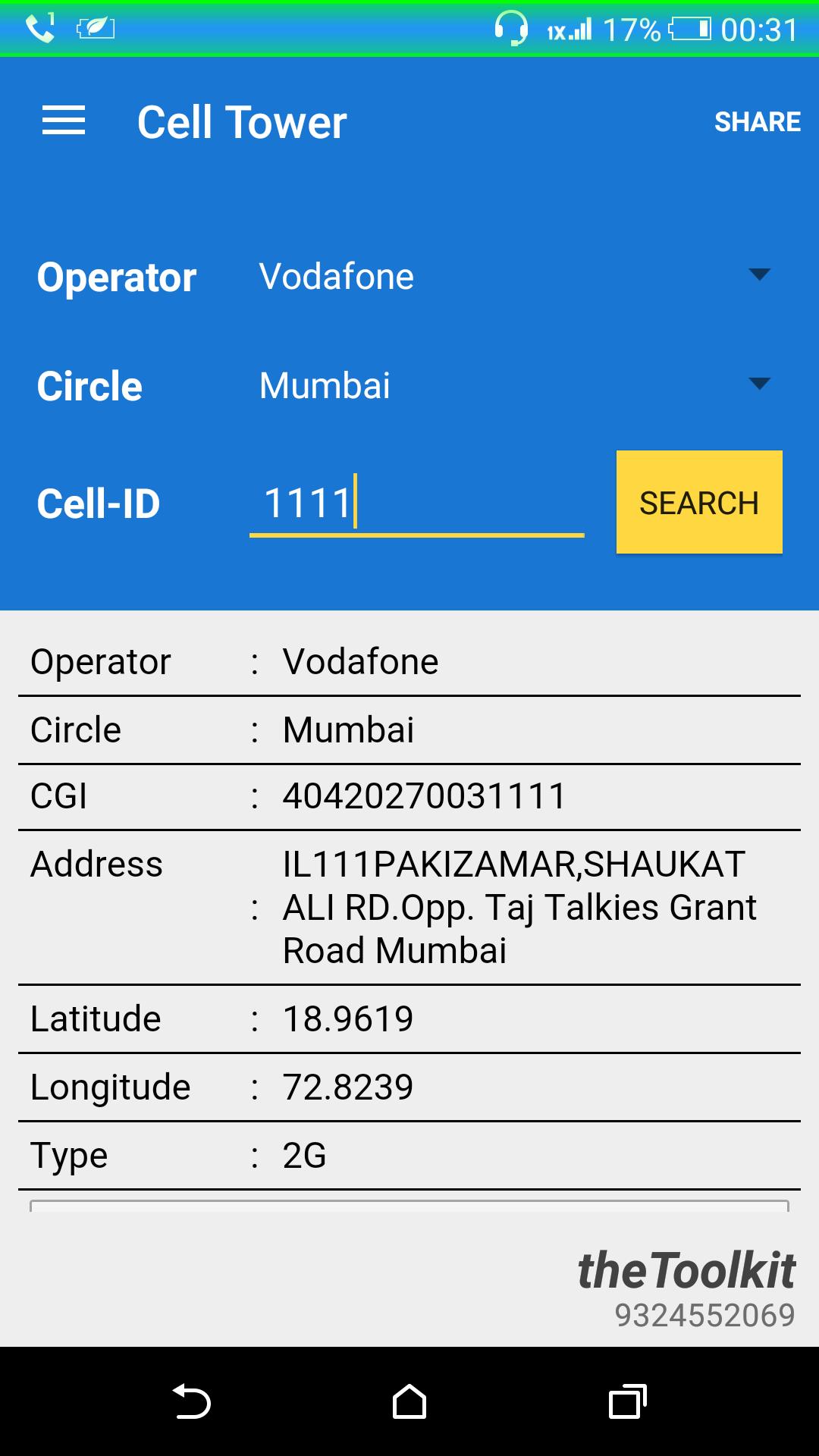The width and height of the screenshot is (819, 1456).
Task: Tap the yellow SEARCH button
Action: [698, 503]
